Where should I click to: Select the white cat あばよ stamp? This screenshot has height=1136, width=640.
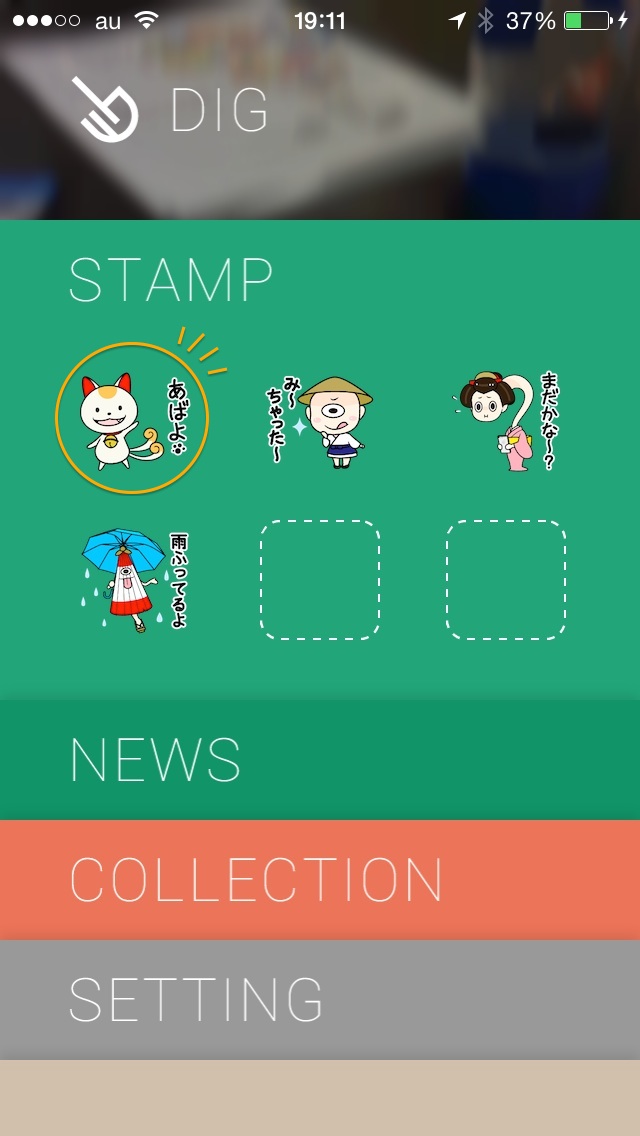pos(132,419)
